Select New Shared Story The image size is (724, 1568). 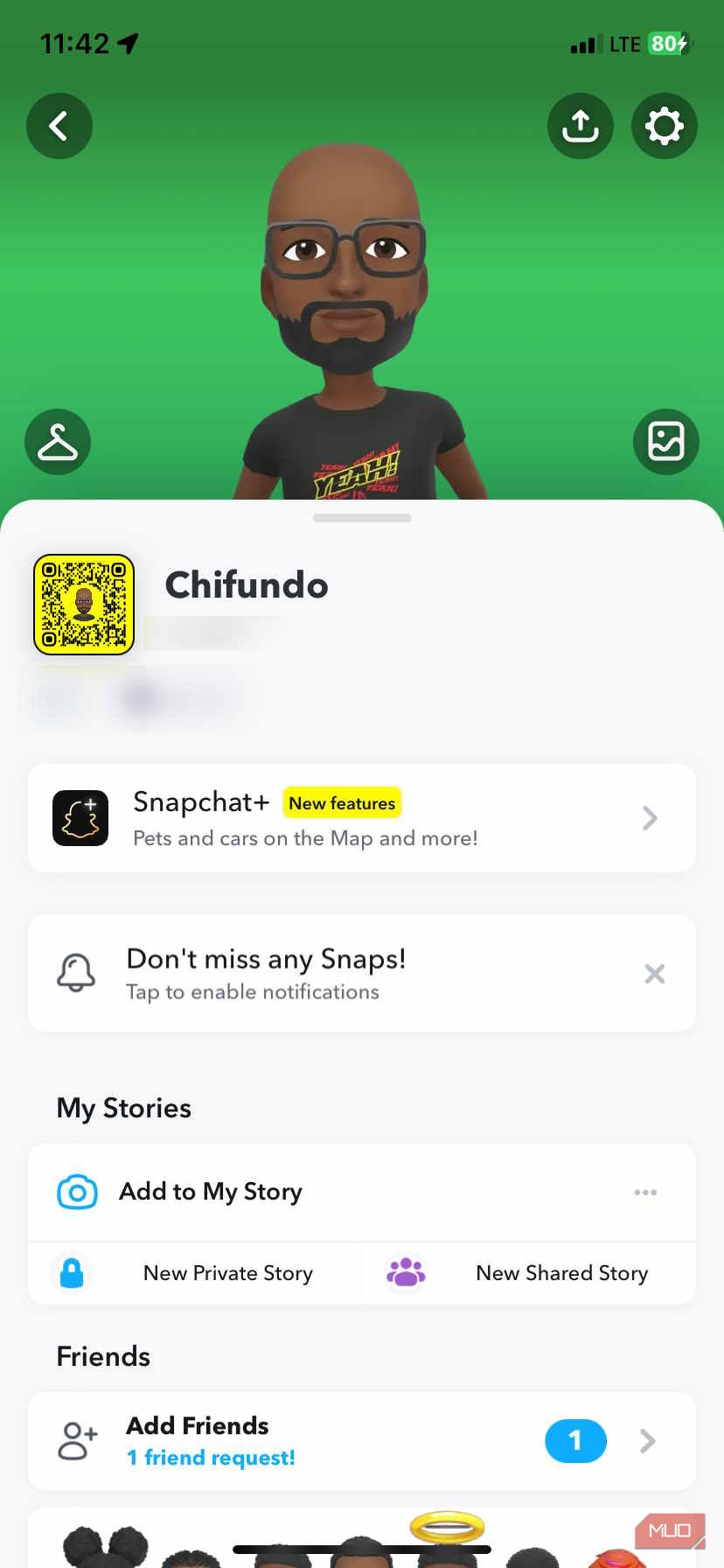pyautogui.click(x=561, y=1273)
